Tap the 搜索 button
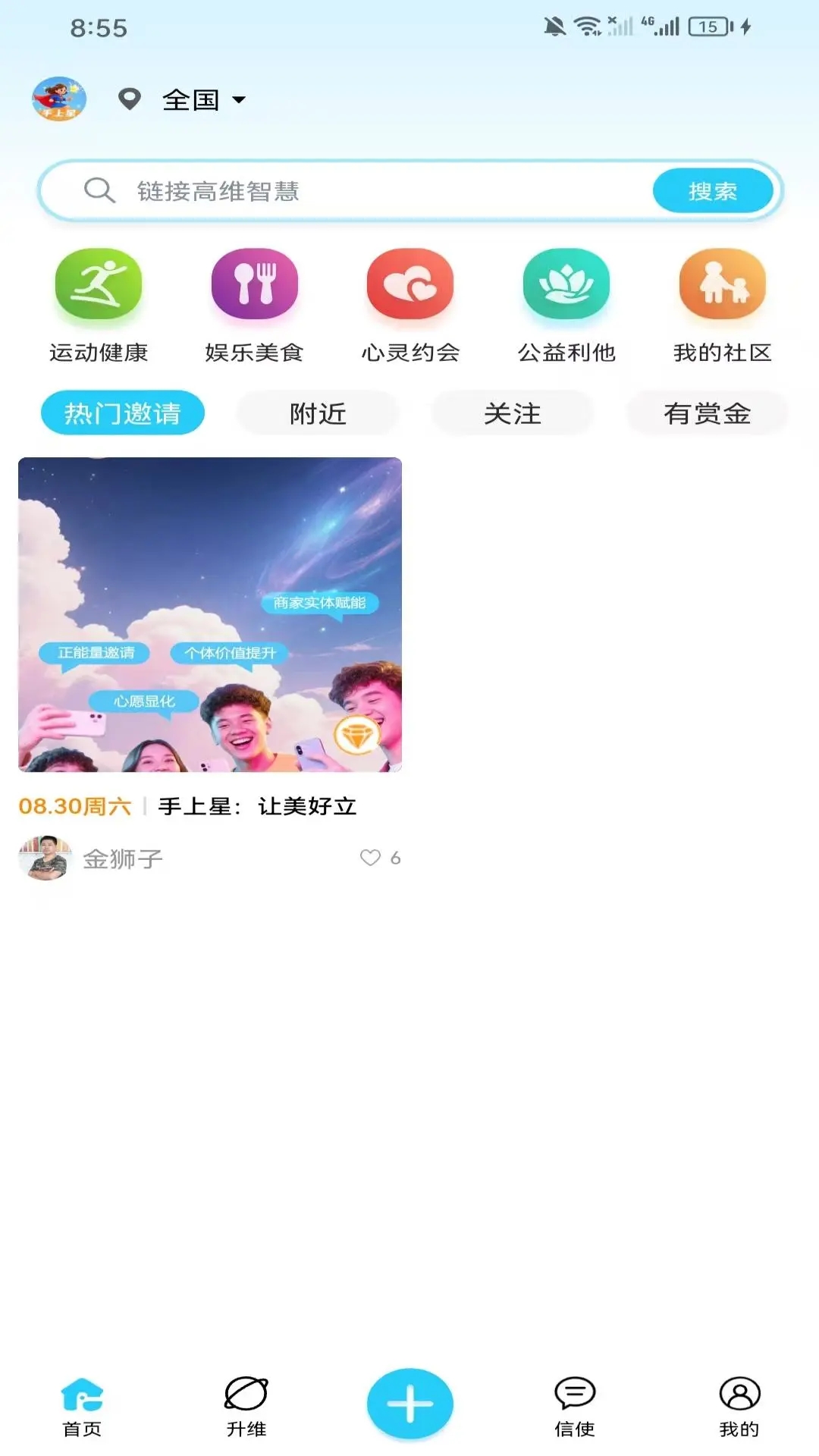Image resolution: width=819 pixels, height=1456 pixels. point(712,191)
